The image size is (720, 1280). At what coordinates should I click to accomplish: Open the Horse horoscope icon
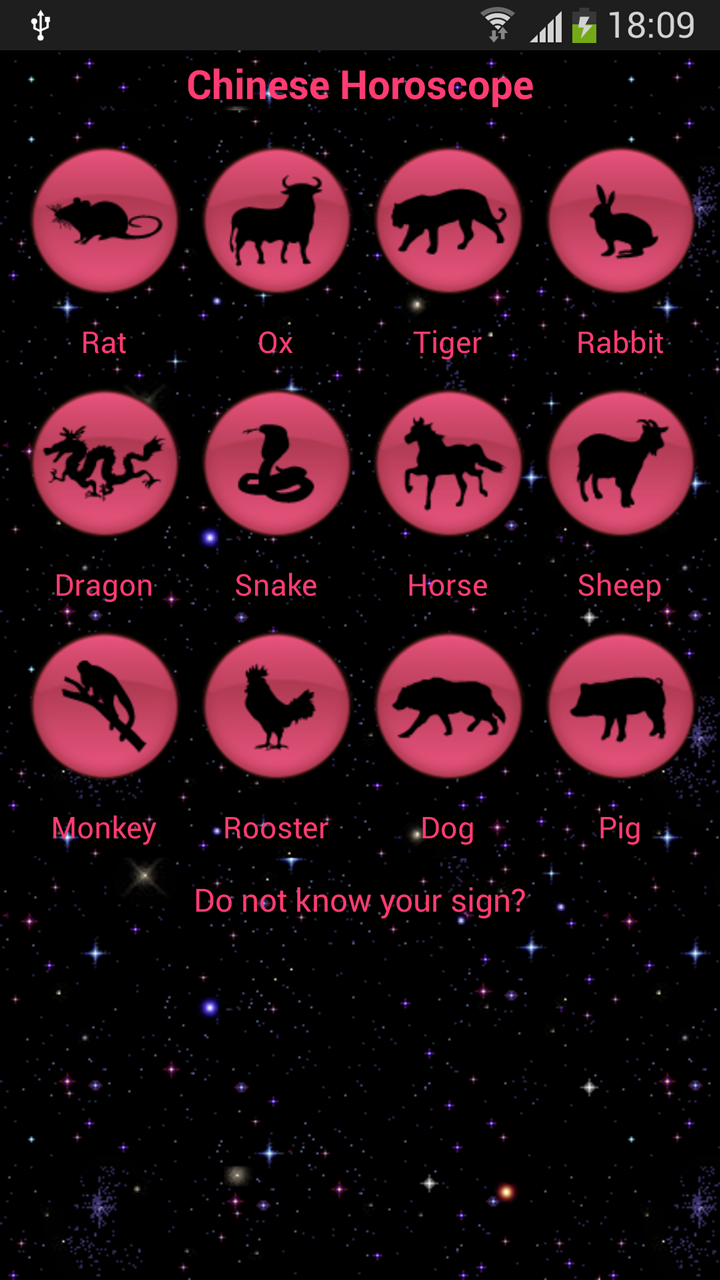click(x=448, y=463)
